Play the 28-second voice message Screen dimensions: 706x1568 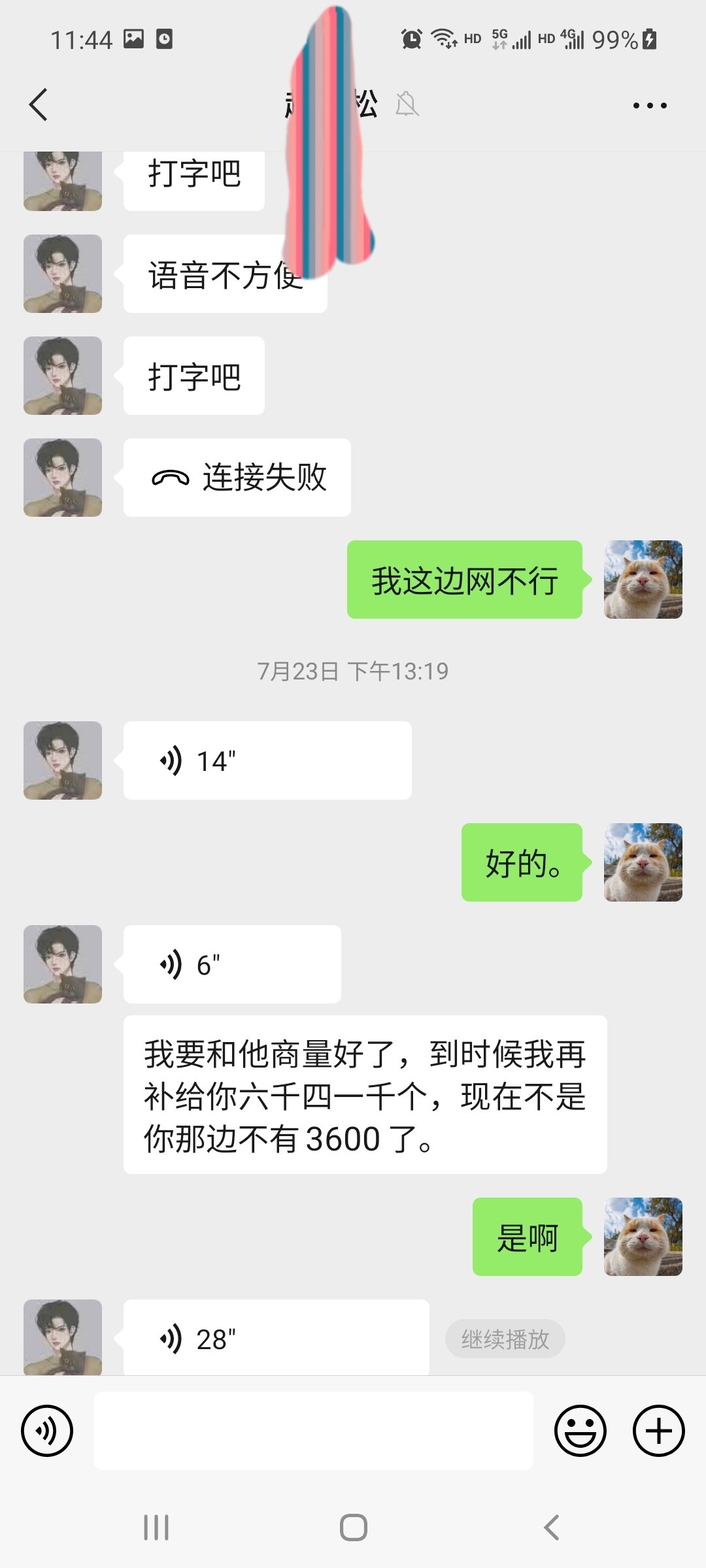click(276, 1338)
